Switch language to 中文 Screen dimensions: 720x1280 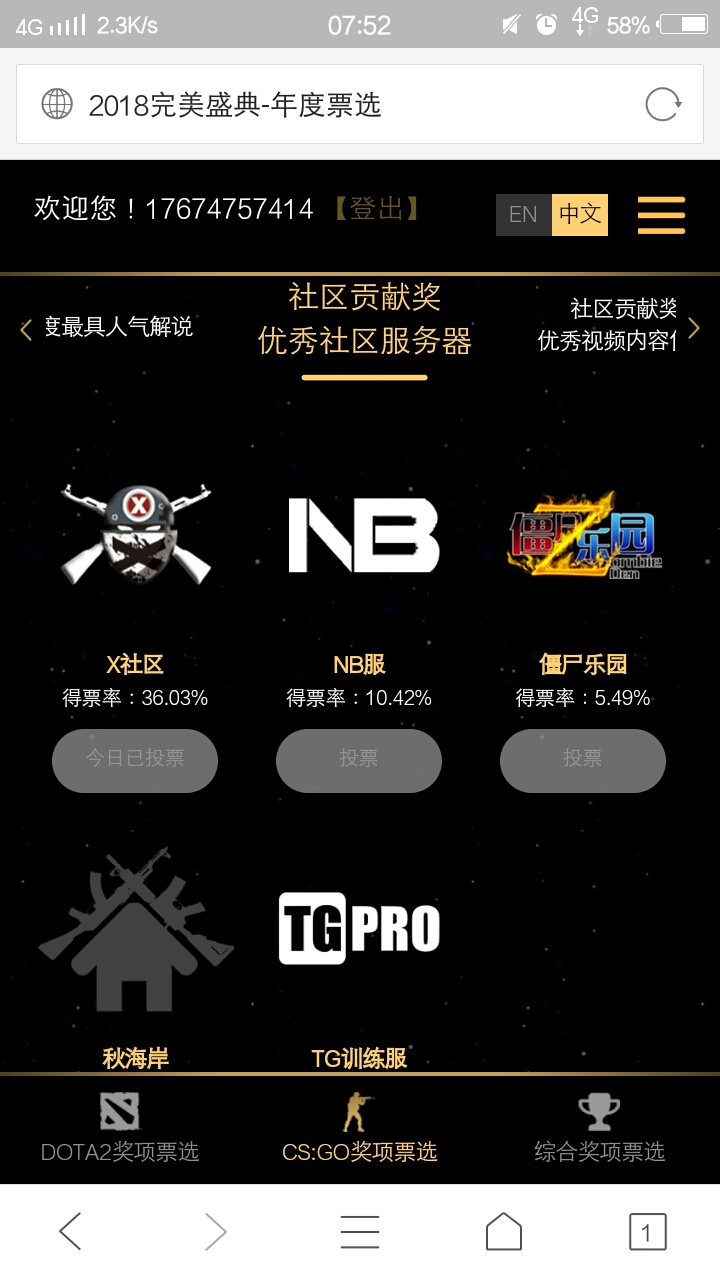point(580,214)
